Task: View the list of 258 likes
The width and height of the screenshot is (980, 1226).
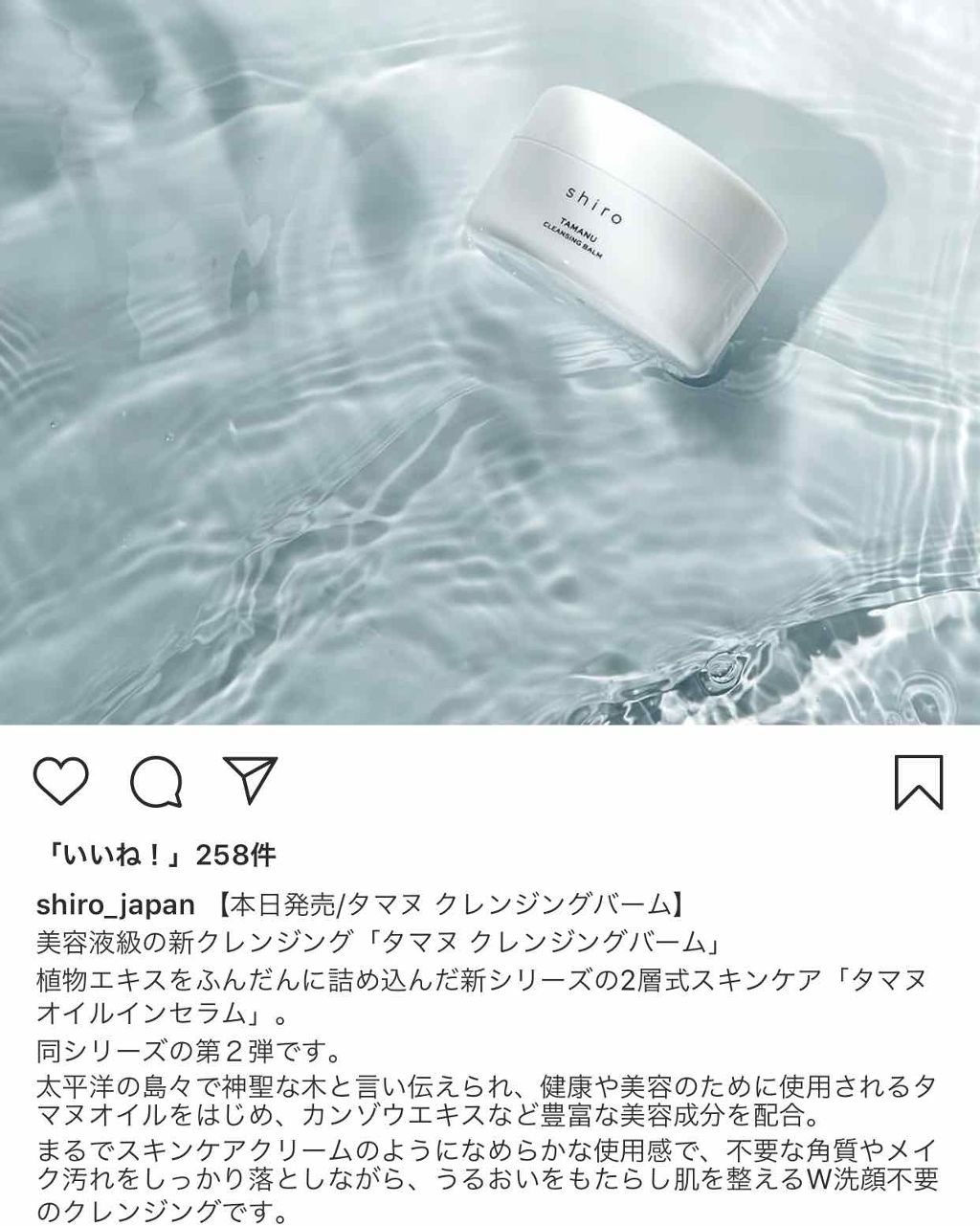Action: point(156,855)
